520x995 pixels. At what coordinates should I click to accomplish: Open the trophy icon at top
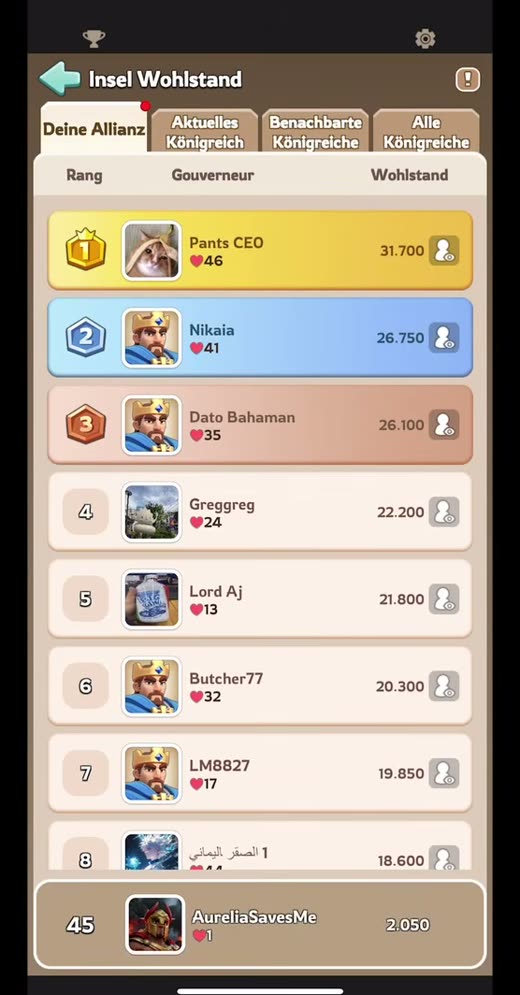(x=94, y=39)
